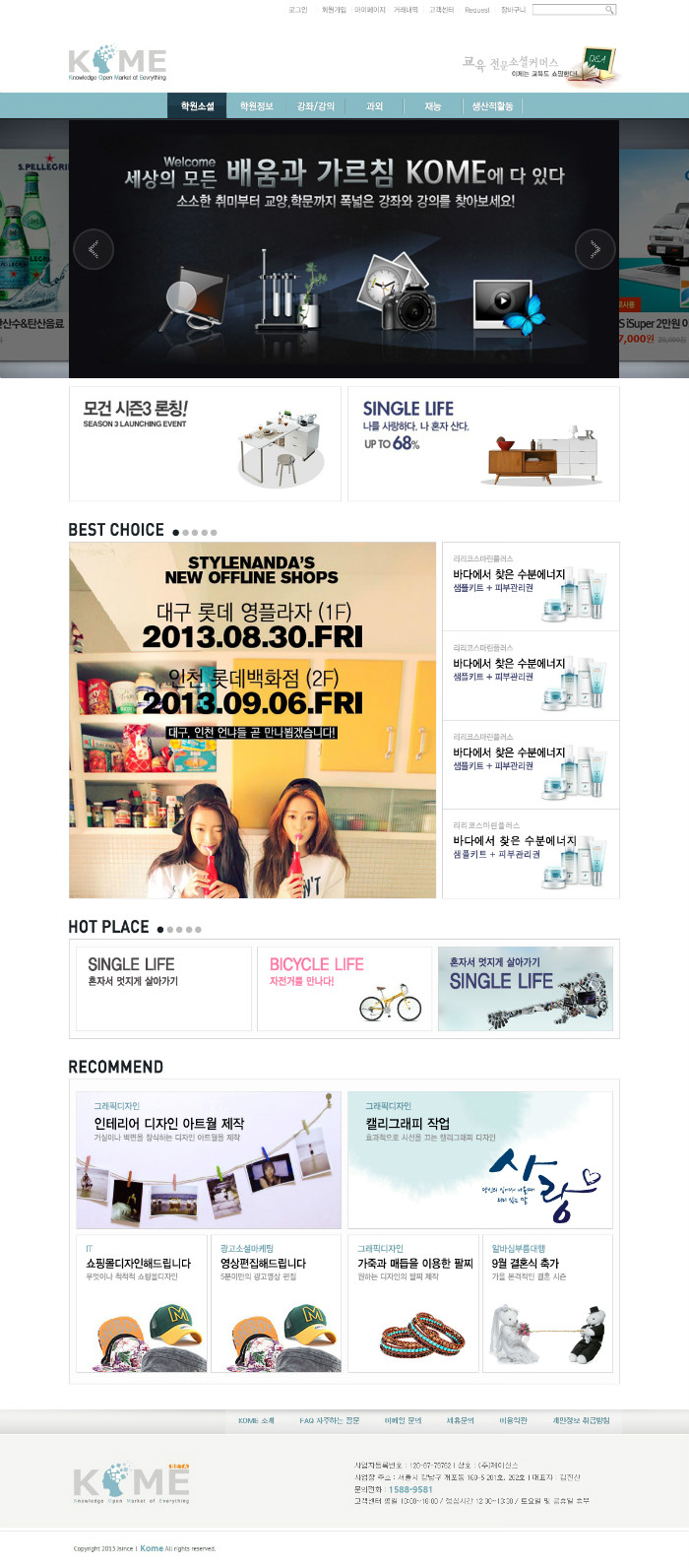This screenshot has height=1568, width=689.
Task: Switch to the 학원정보 tab
Action: click(x=257, y=106)
